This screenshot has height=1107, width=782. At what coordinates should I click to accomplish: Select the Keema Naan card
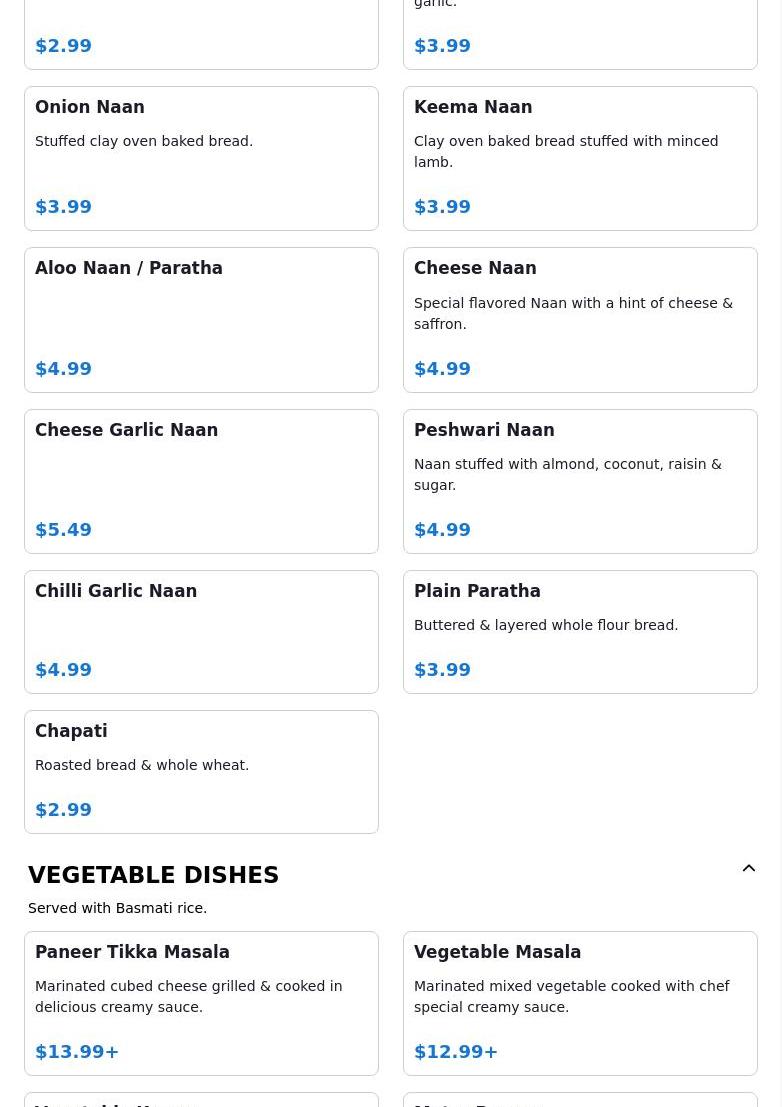coord(580,158)
